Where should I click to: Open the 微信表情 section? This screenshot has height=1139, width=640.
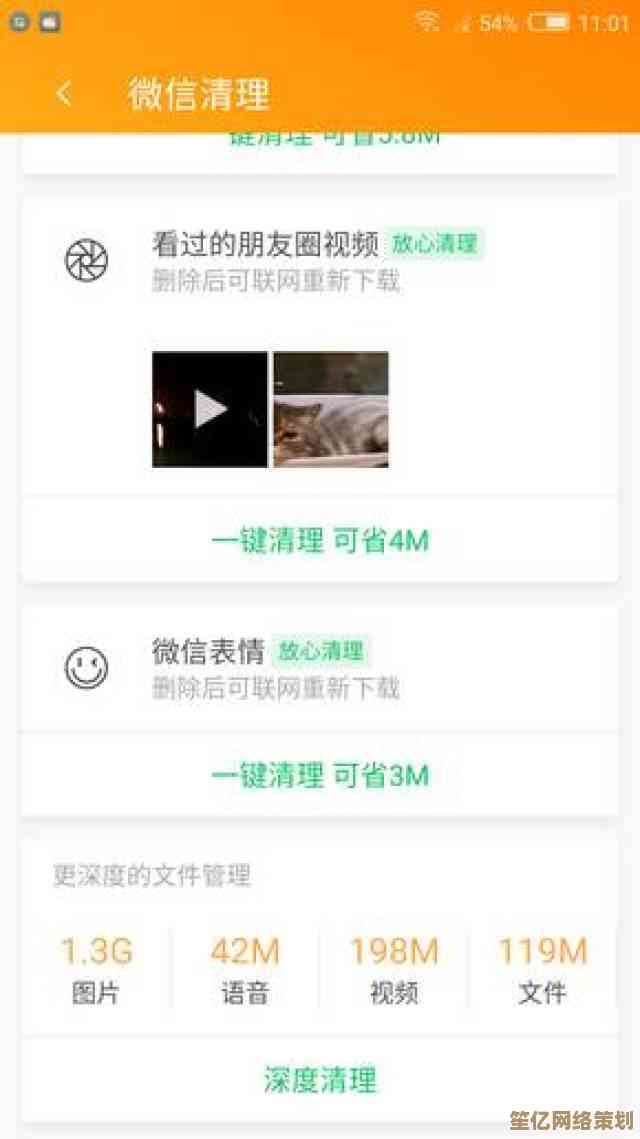click(x=208, y=652)
